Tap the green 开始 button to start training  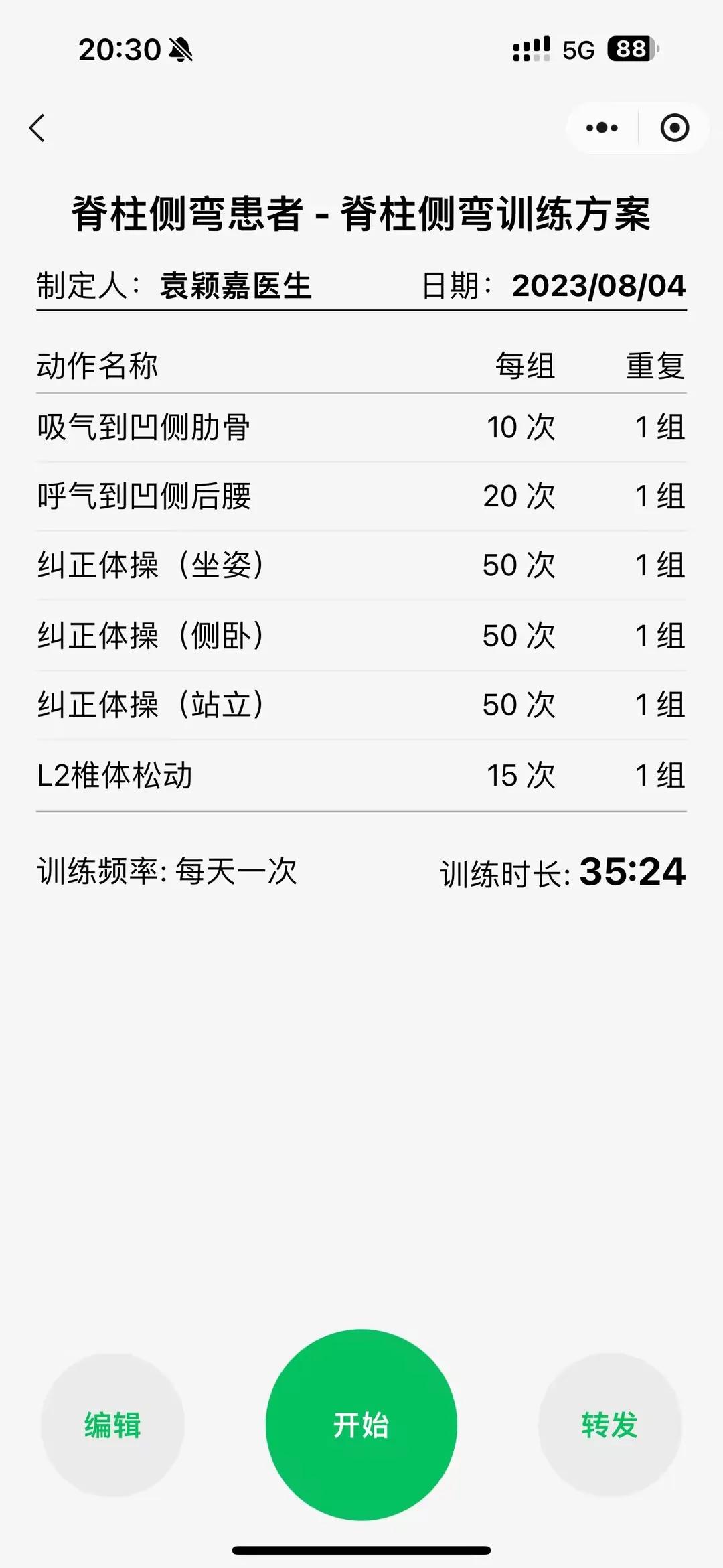[361, 1425]
